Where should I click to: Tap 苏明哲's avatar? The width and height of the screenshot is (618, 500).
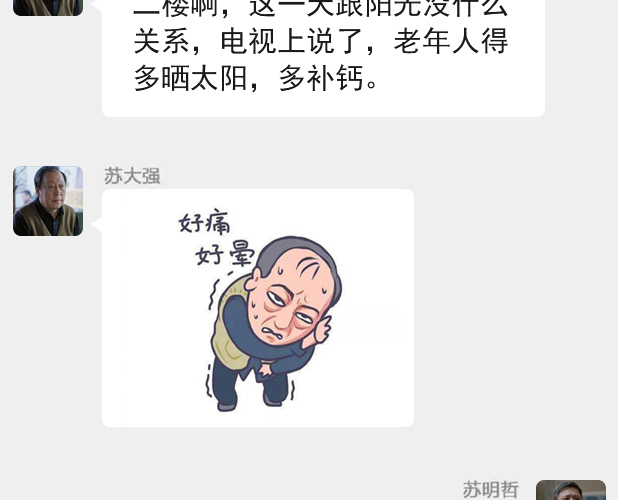point(570,490)
